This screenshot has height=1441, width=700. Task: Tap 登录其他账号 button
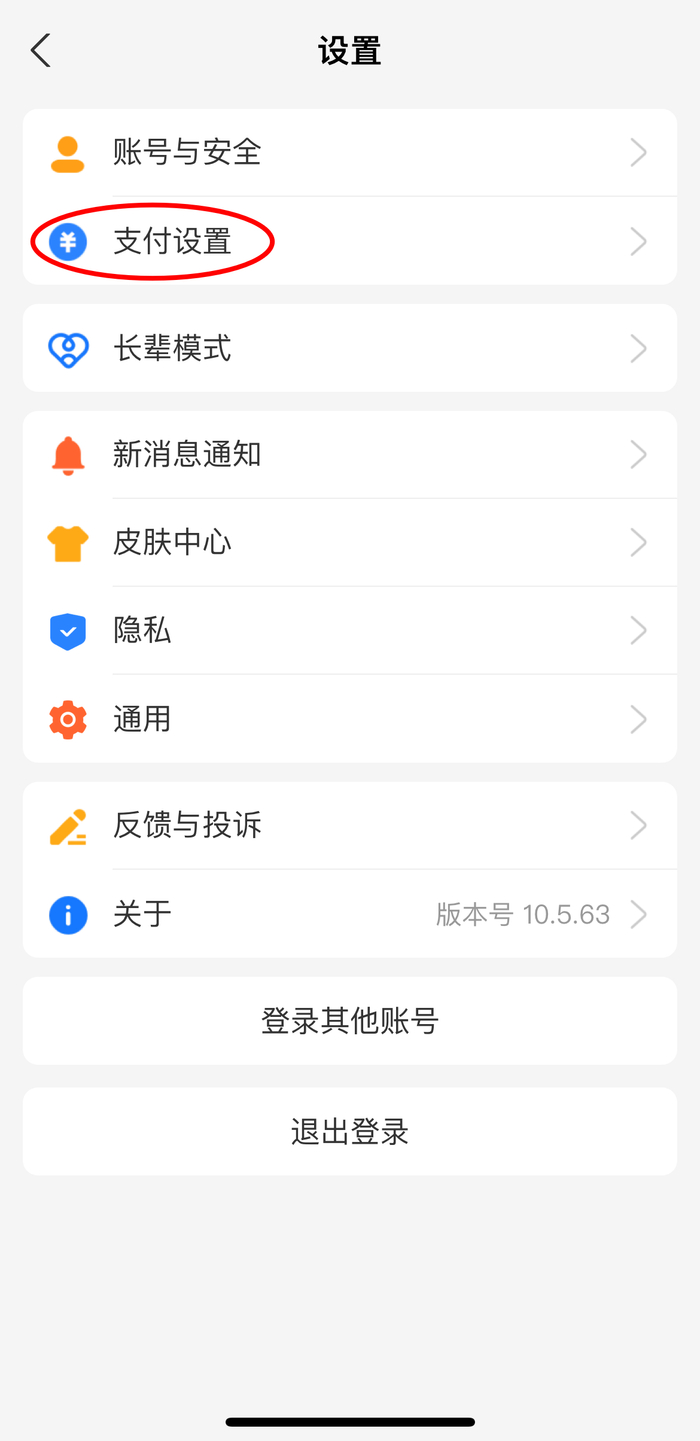(349, 1021)
